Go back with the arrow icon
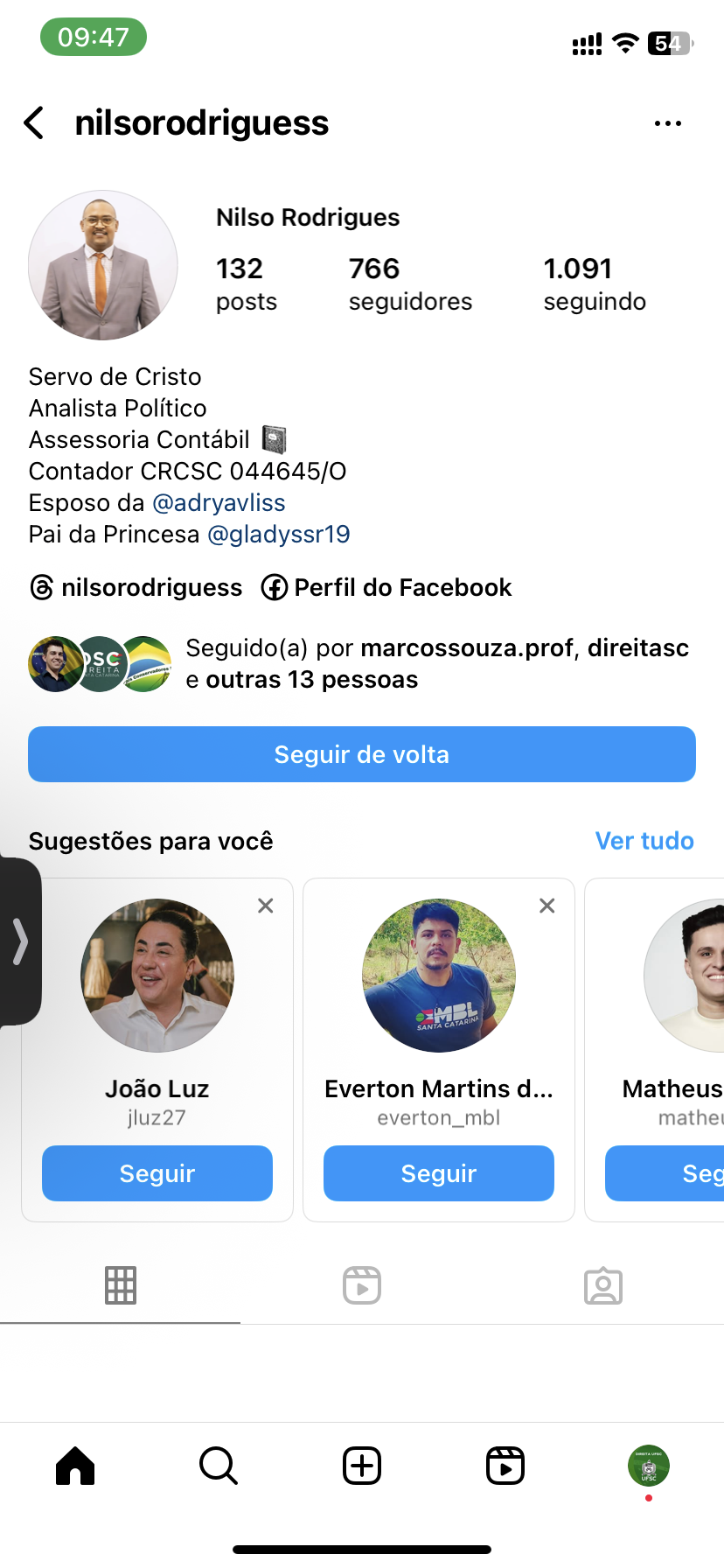The width and height of the screenshot is (724, 1568). click(x=34, y=123)
